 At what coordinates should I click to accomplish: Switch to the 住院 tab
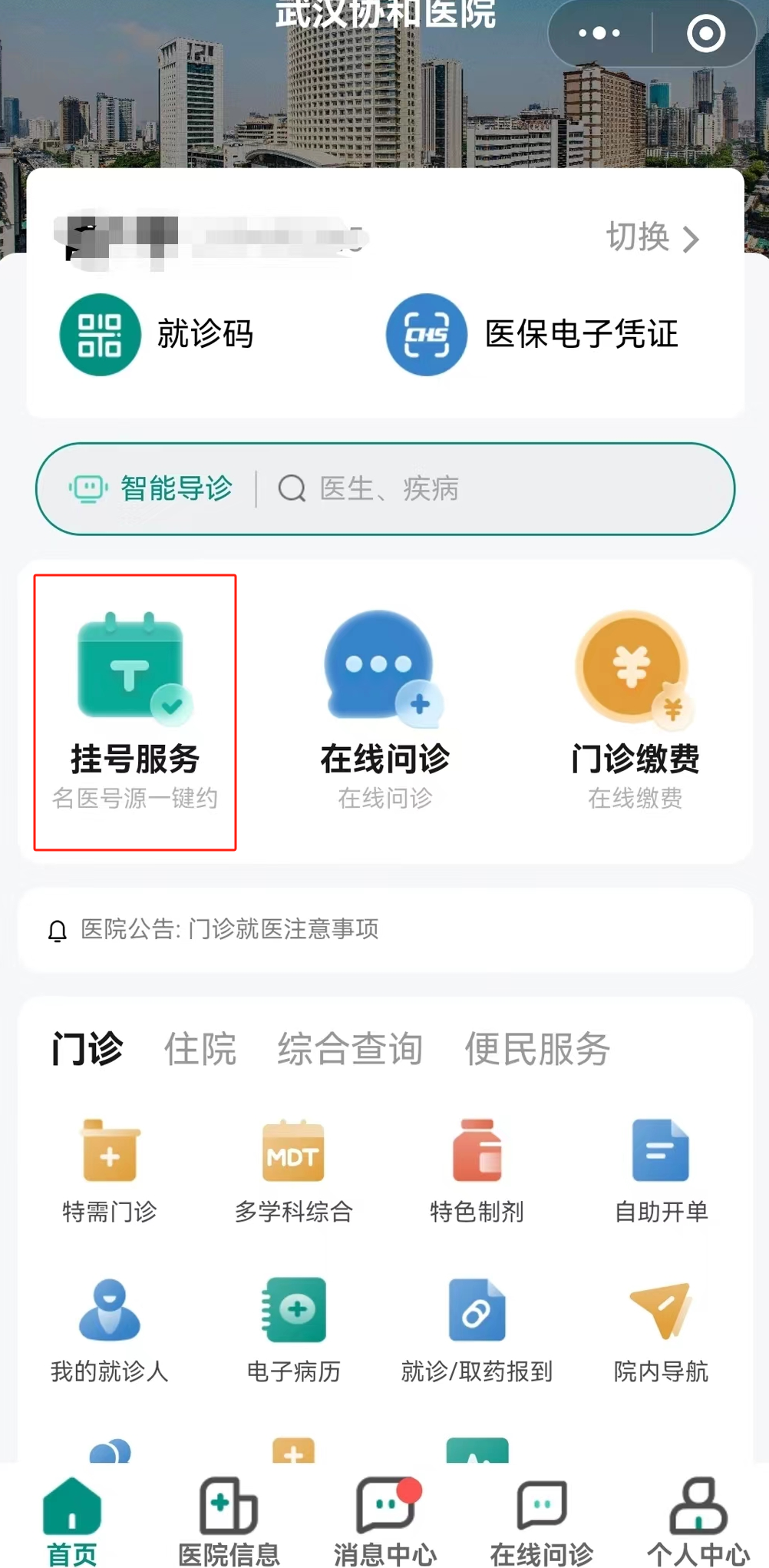[x=200, y=1049]
